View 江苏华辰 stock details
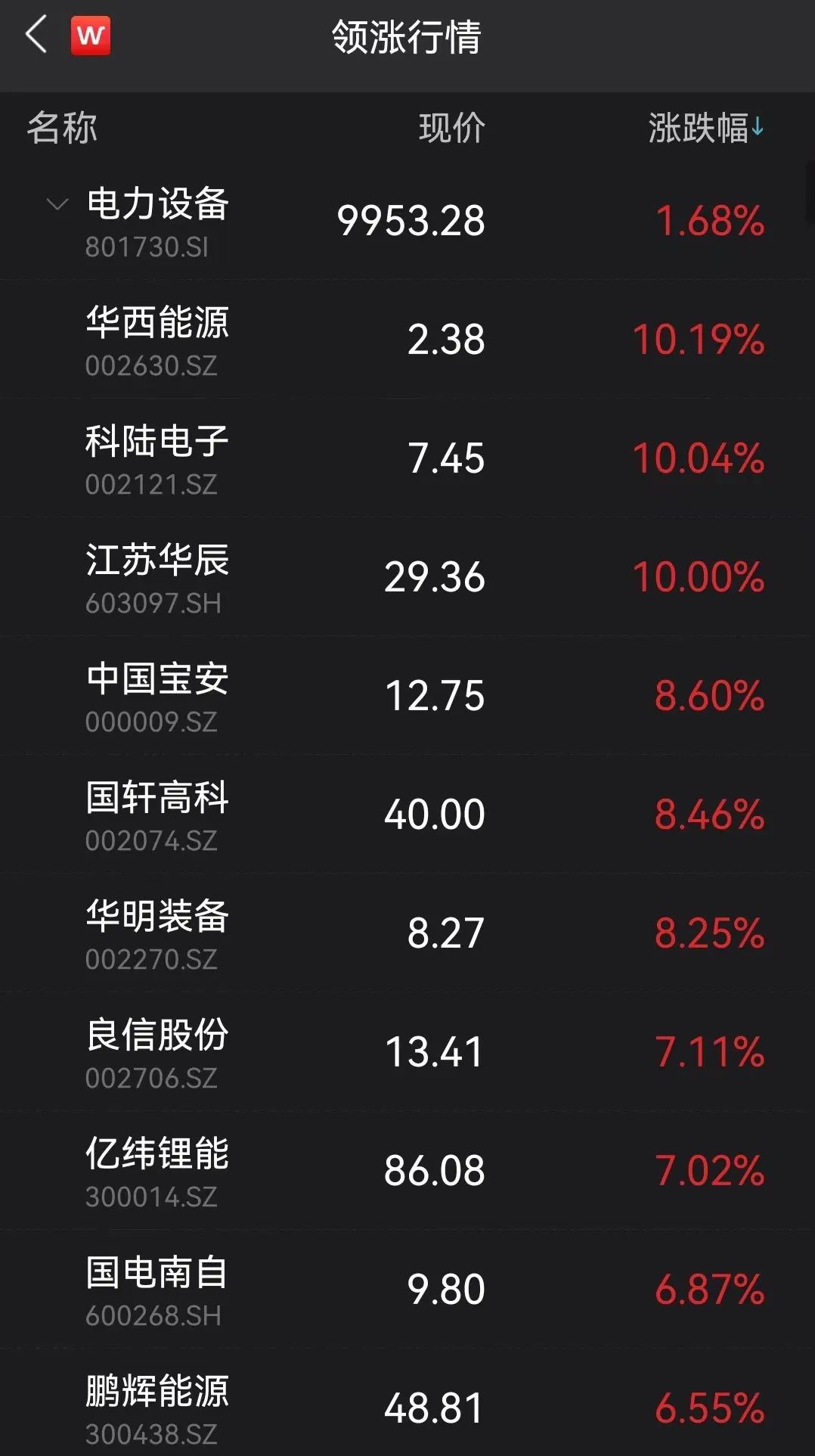Image resolution: width=815 pixels, height=1456 pixels. tap(407, 577)
